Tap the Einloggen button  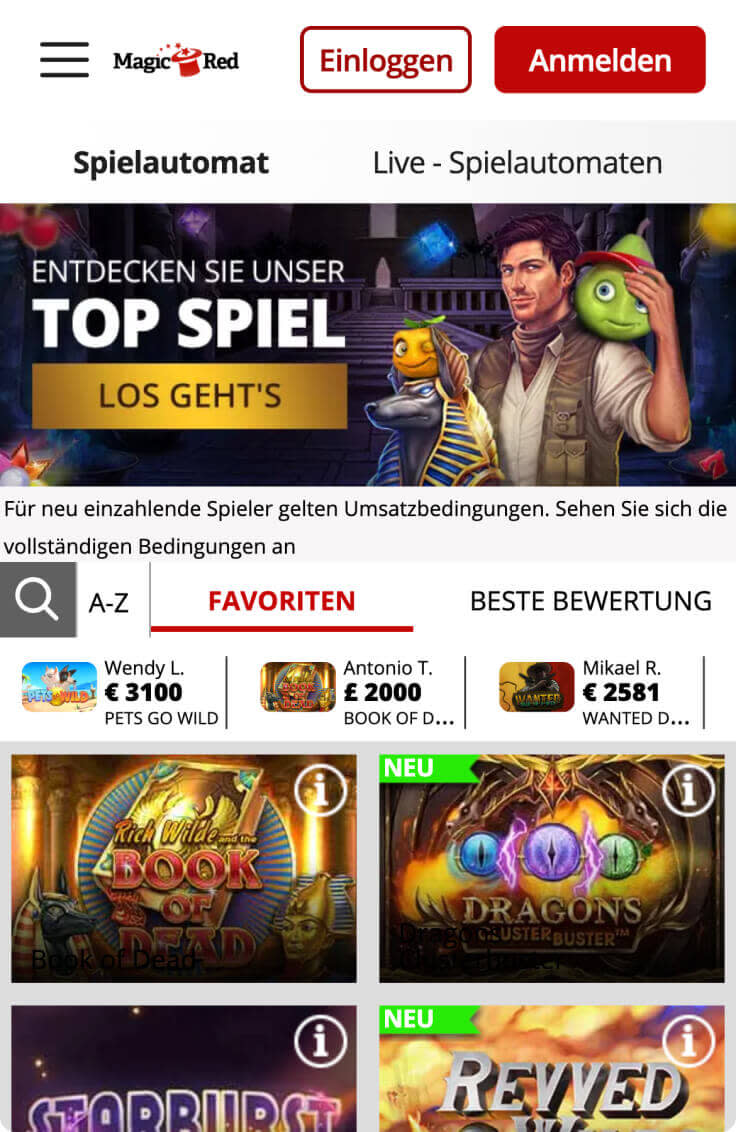[385, 60]
